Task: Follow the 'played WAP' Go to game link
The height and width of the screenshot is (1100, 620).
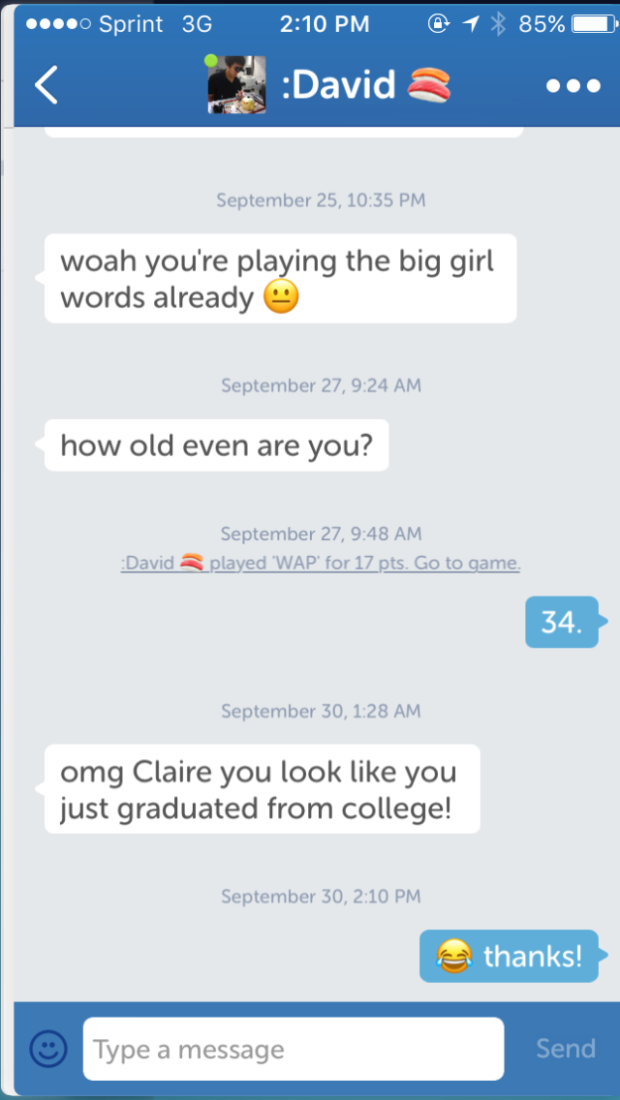Action: click(321, 563)
